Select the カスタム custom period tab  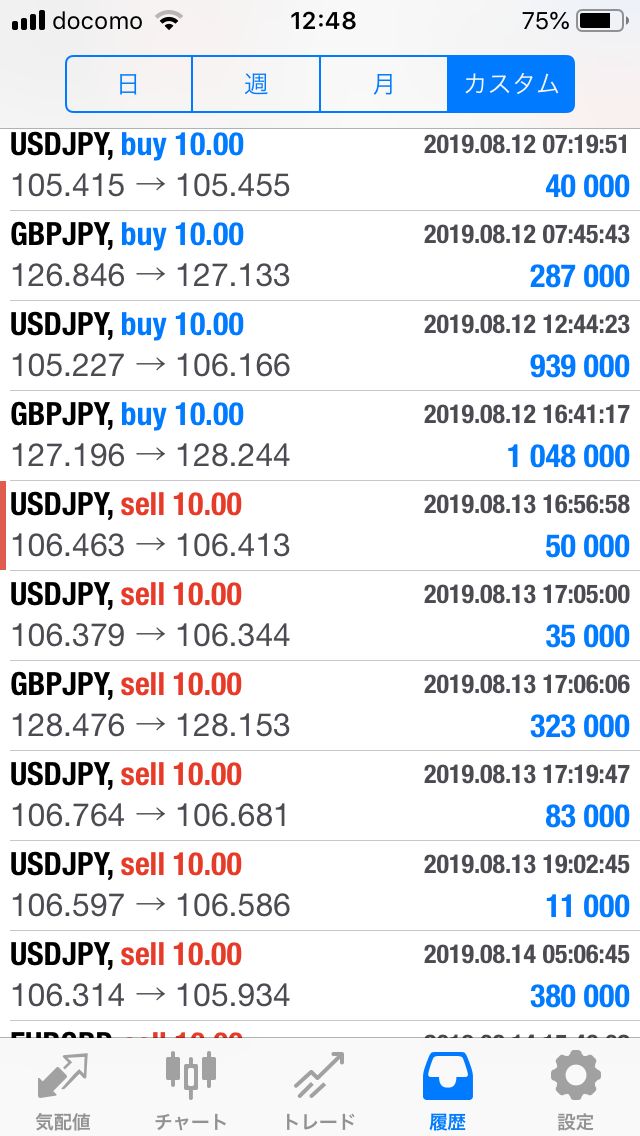click(x=511, y=84)
